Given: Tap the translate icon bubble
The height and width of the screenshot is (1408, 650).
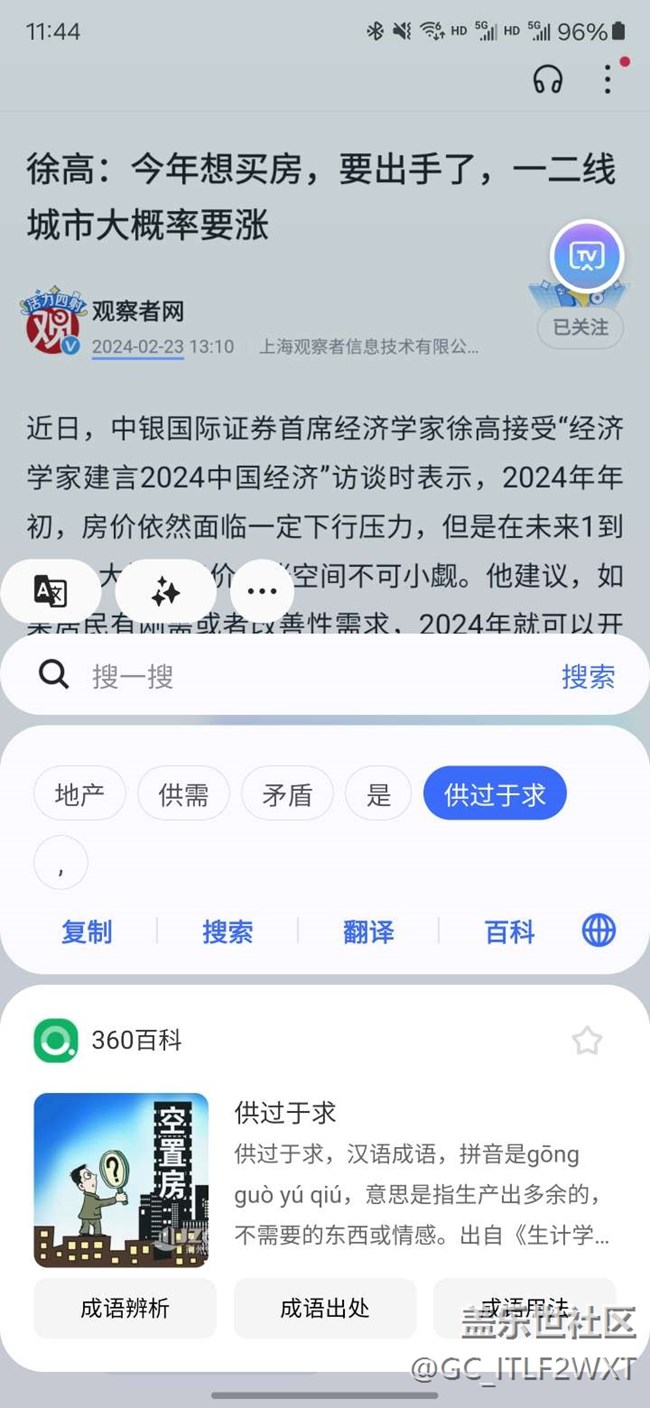Looking at the screenshot, I should click(50, 592).
